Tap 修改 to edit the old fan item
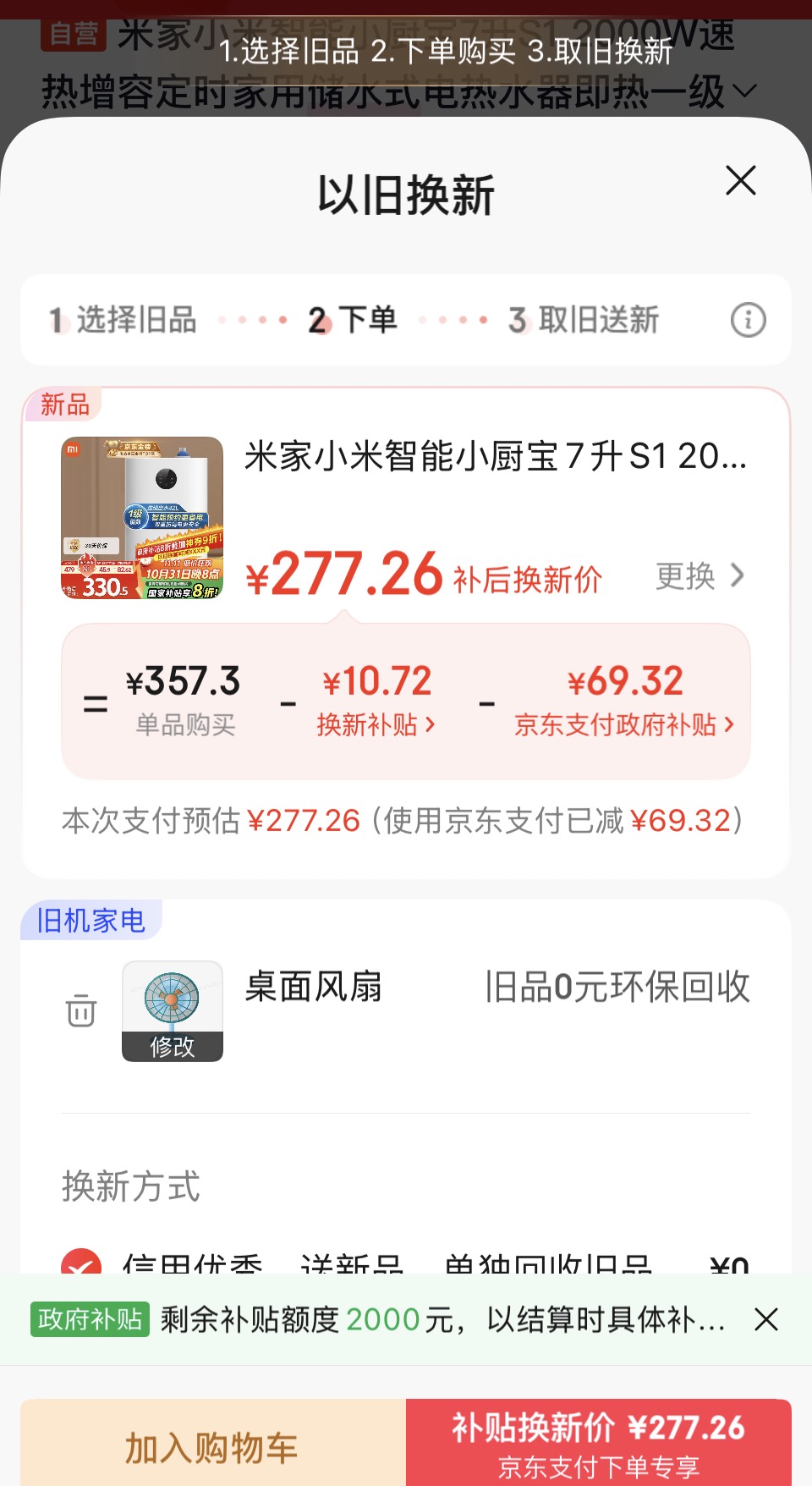812x1486 pixels. (172, 1048)
